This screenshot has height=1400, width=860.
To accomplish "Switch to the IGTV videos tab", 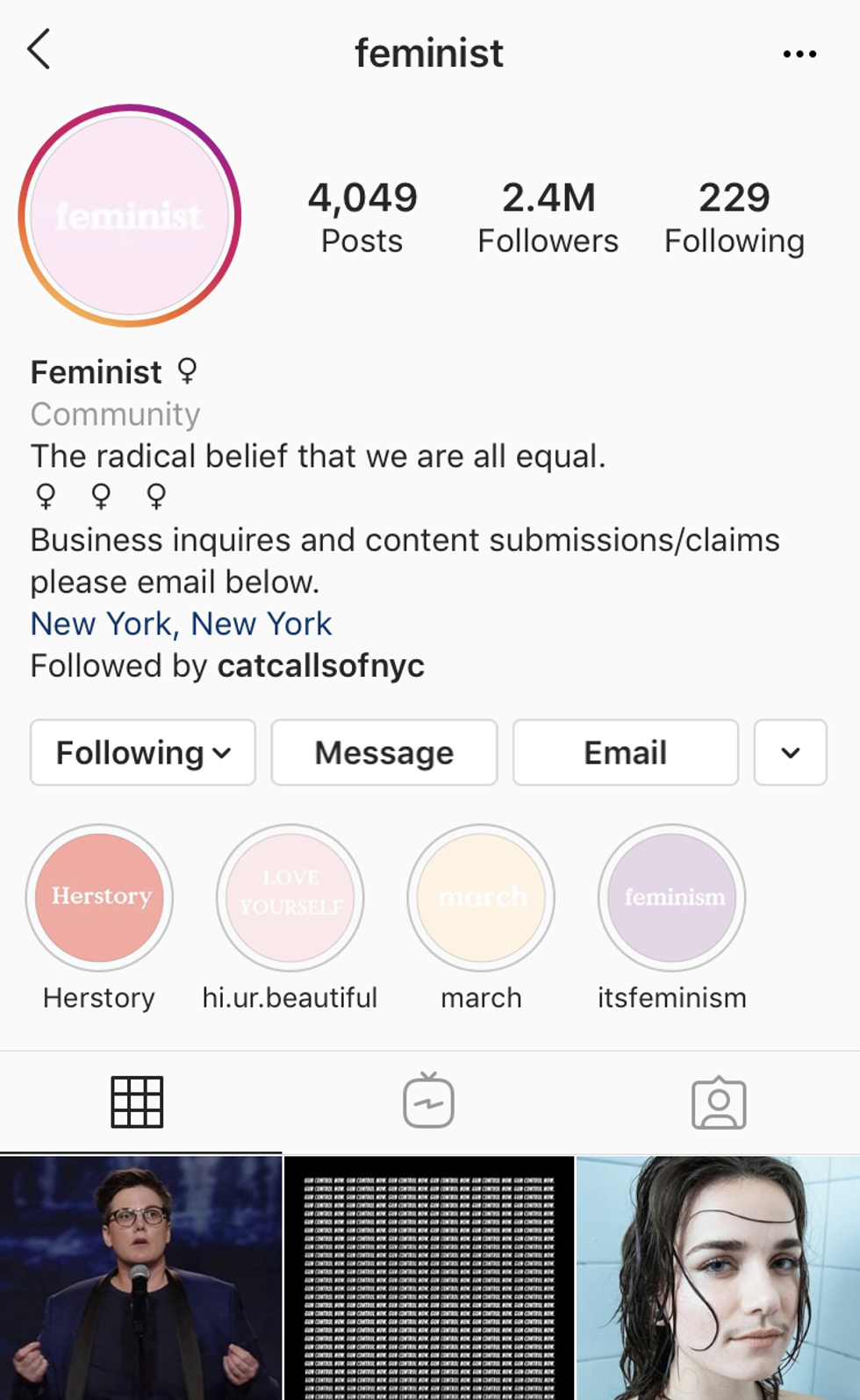I will click(428, 1101).
